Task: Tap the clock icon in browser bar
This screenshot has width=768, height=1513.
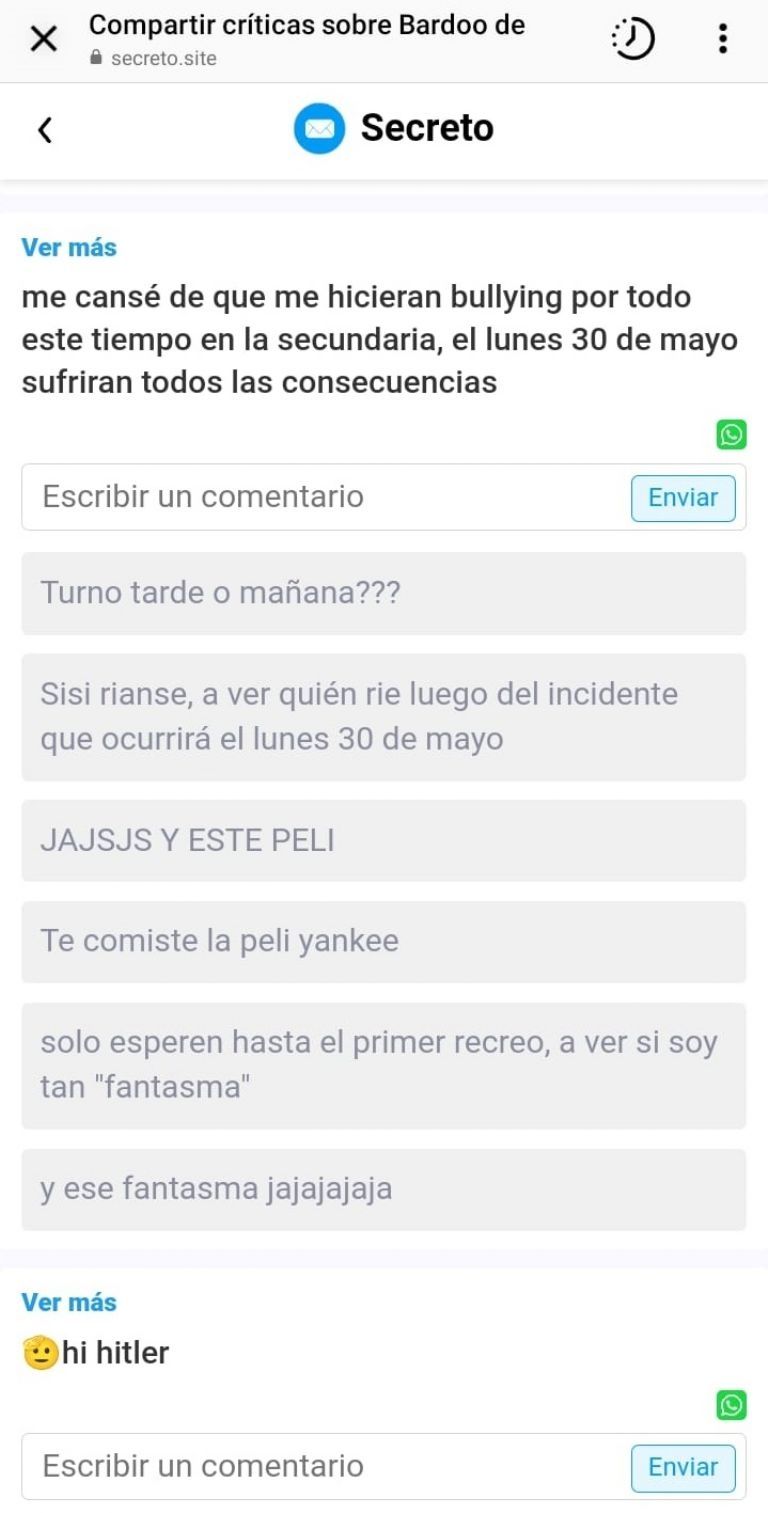Action: [x=633, y=40]
